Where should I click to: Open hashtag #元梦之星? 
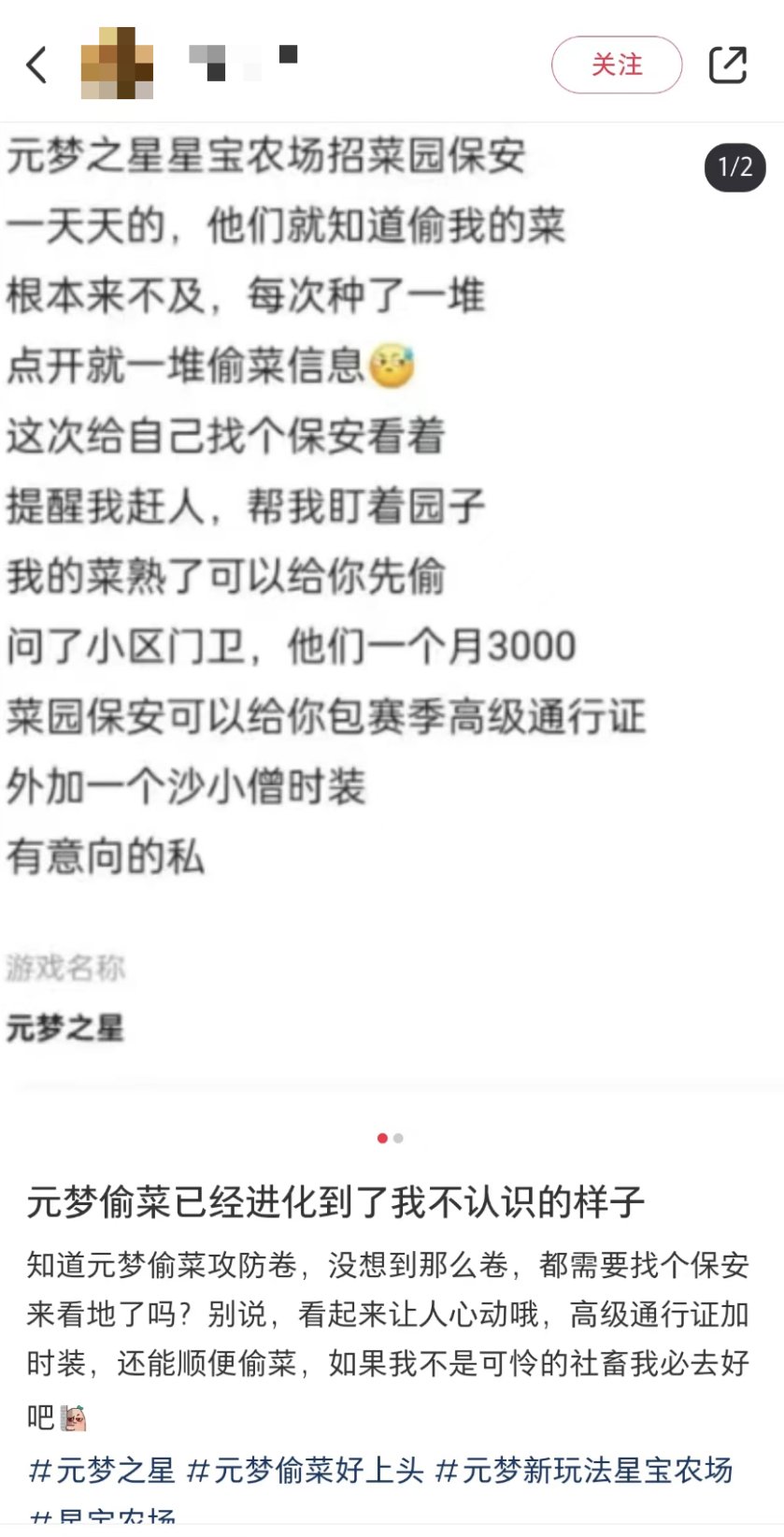(102, 1470)
